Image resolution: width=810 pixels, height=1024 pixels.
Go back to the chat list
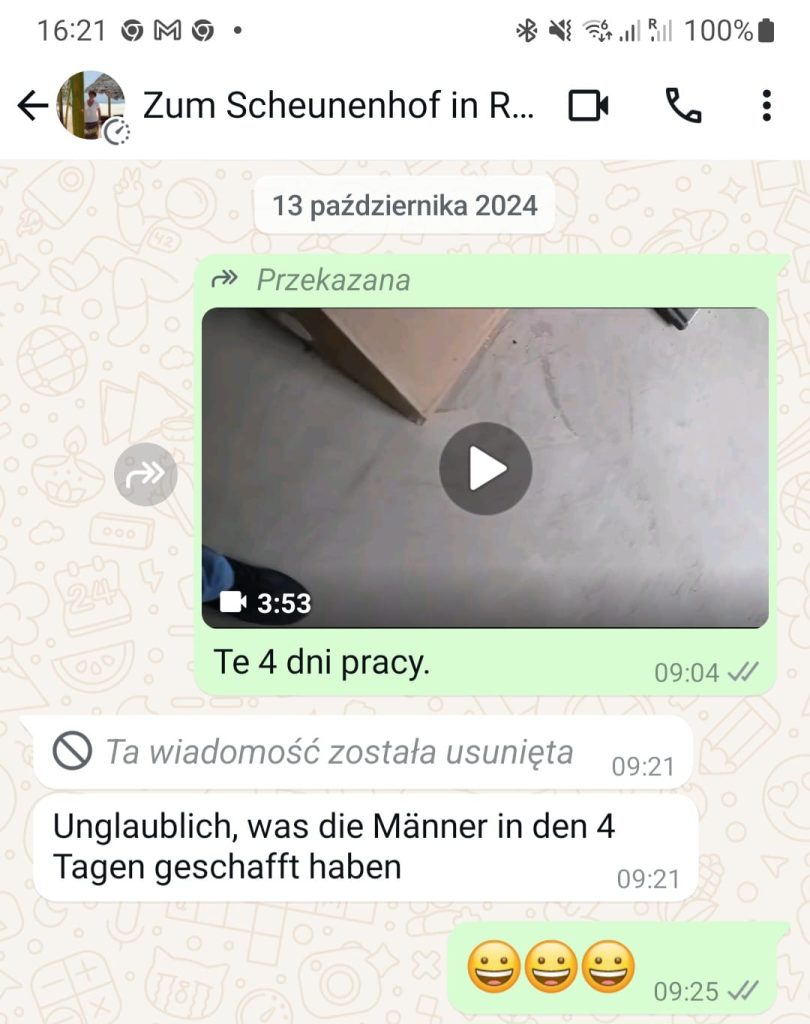click(x=32, y=106)
